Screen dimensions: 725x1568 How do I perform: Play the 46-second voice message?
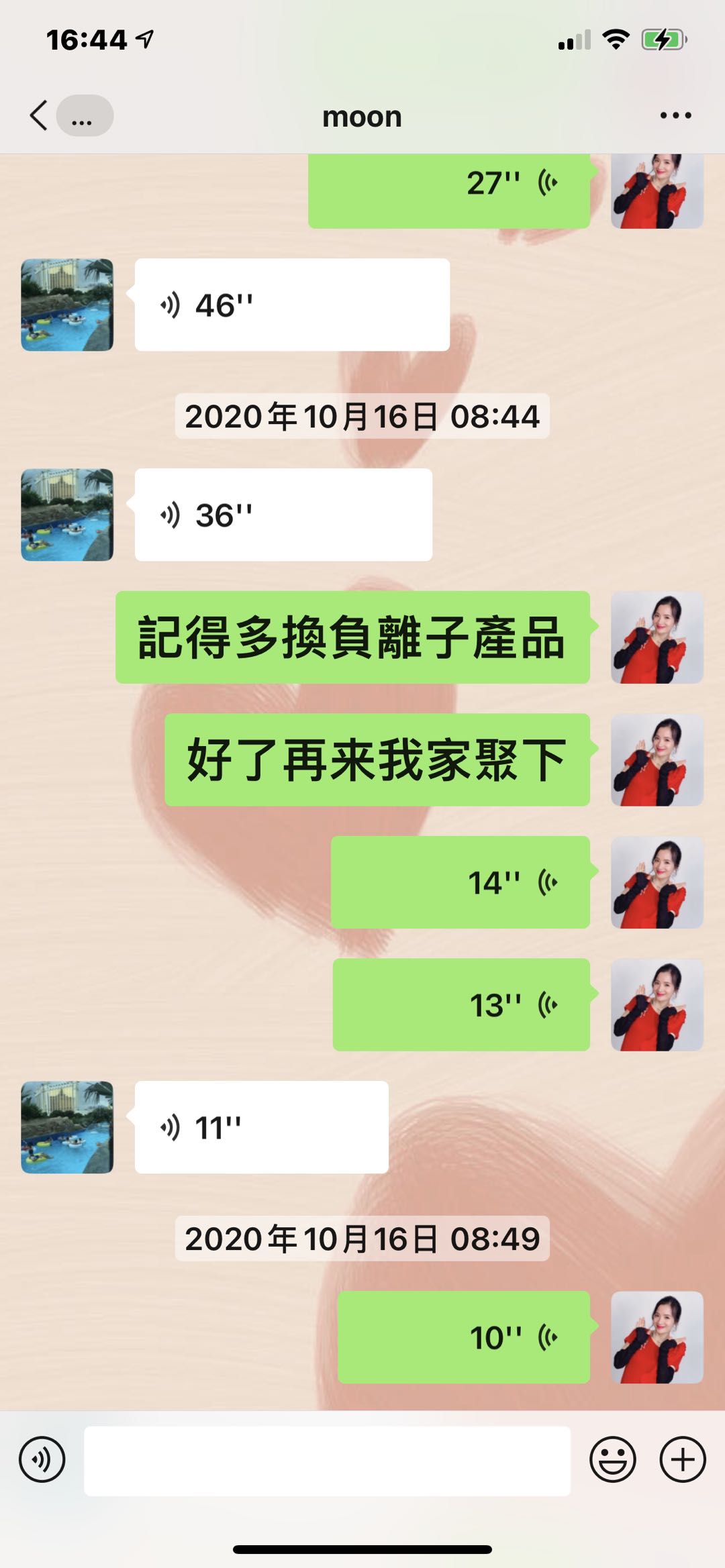tap(292, 305)
